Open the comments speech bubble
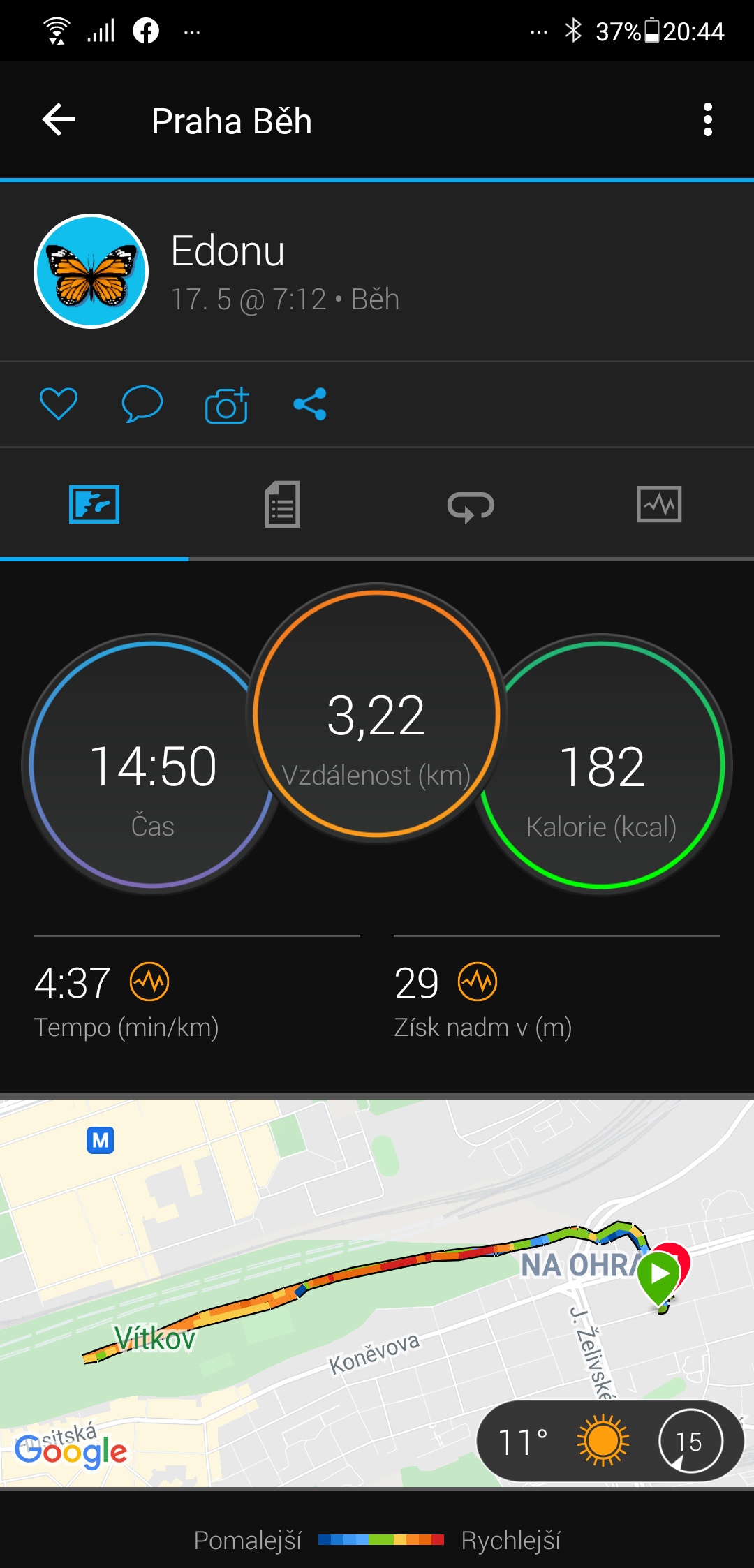This screenshot has width=754, height=1568. [142, 404]
